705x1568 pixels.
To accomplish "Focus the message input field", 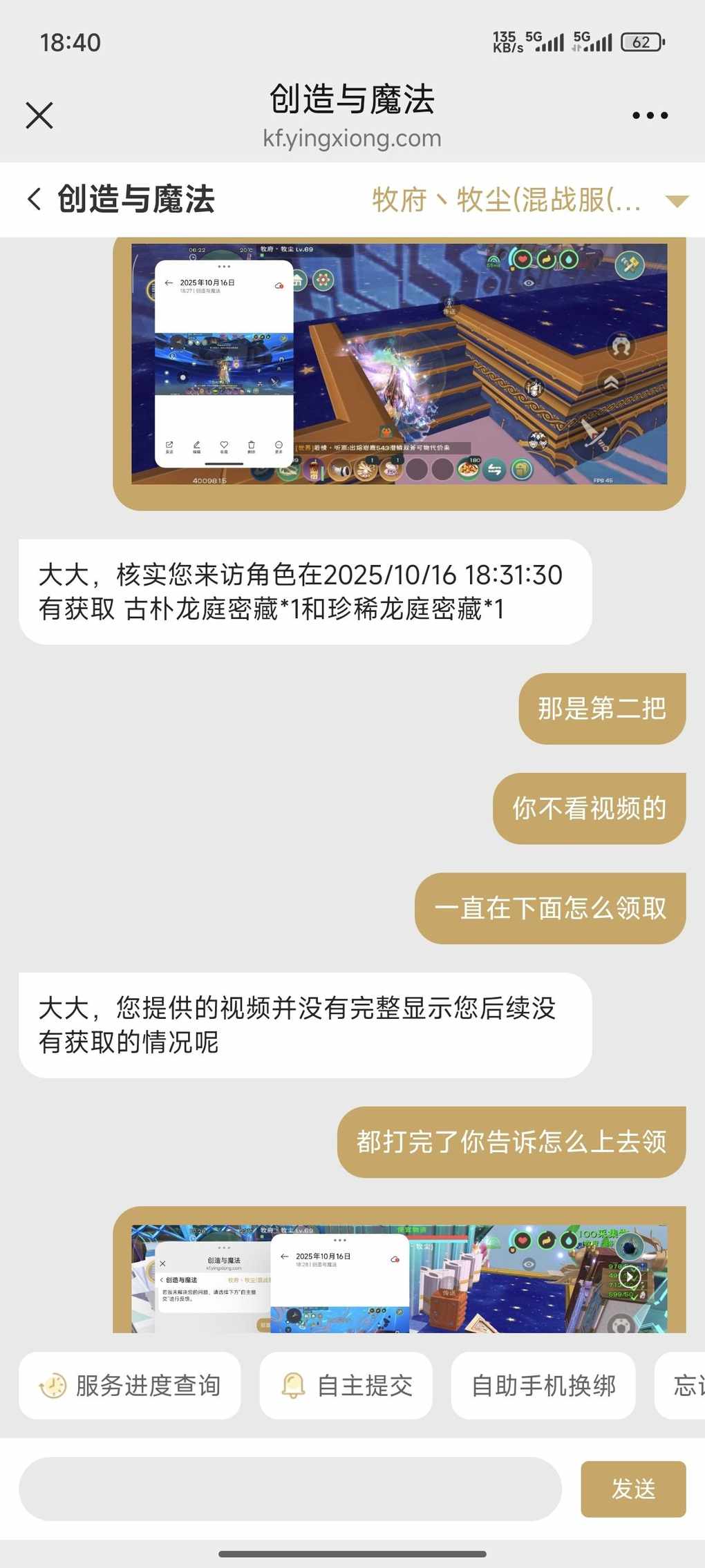I will (290, 1489).
